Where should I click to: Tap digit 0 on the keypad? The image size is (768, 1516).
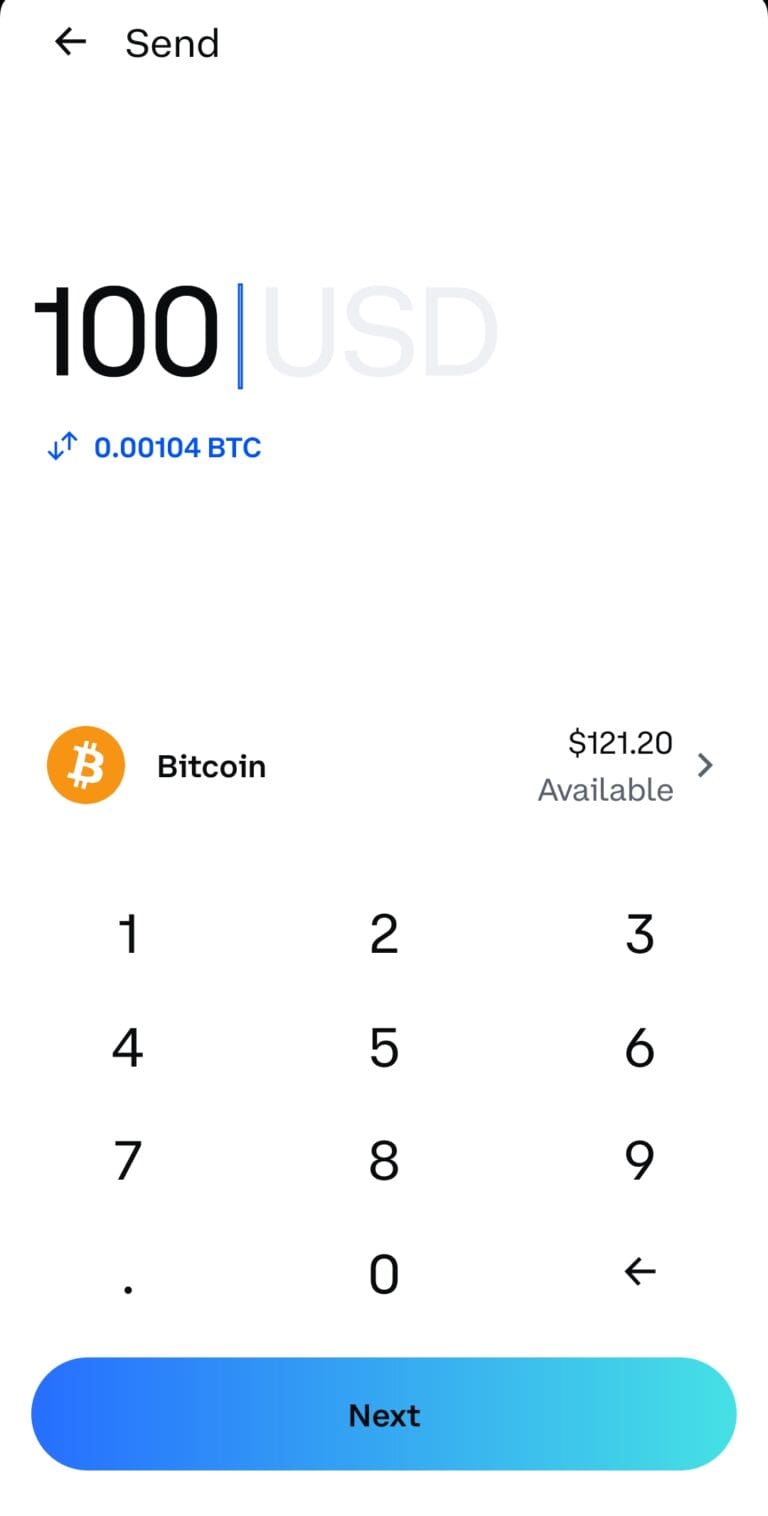(383, 1272)
